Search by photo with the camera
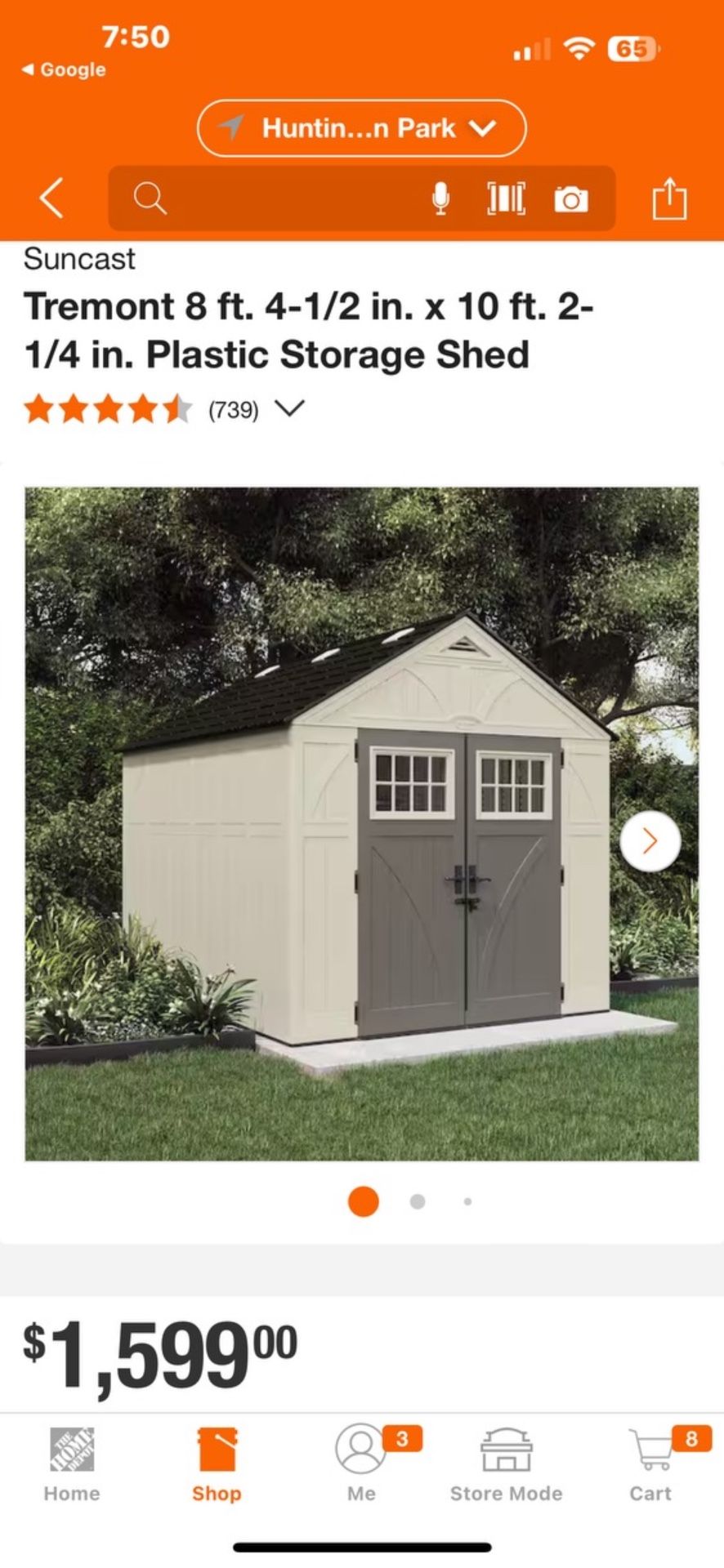 [570, 198]
